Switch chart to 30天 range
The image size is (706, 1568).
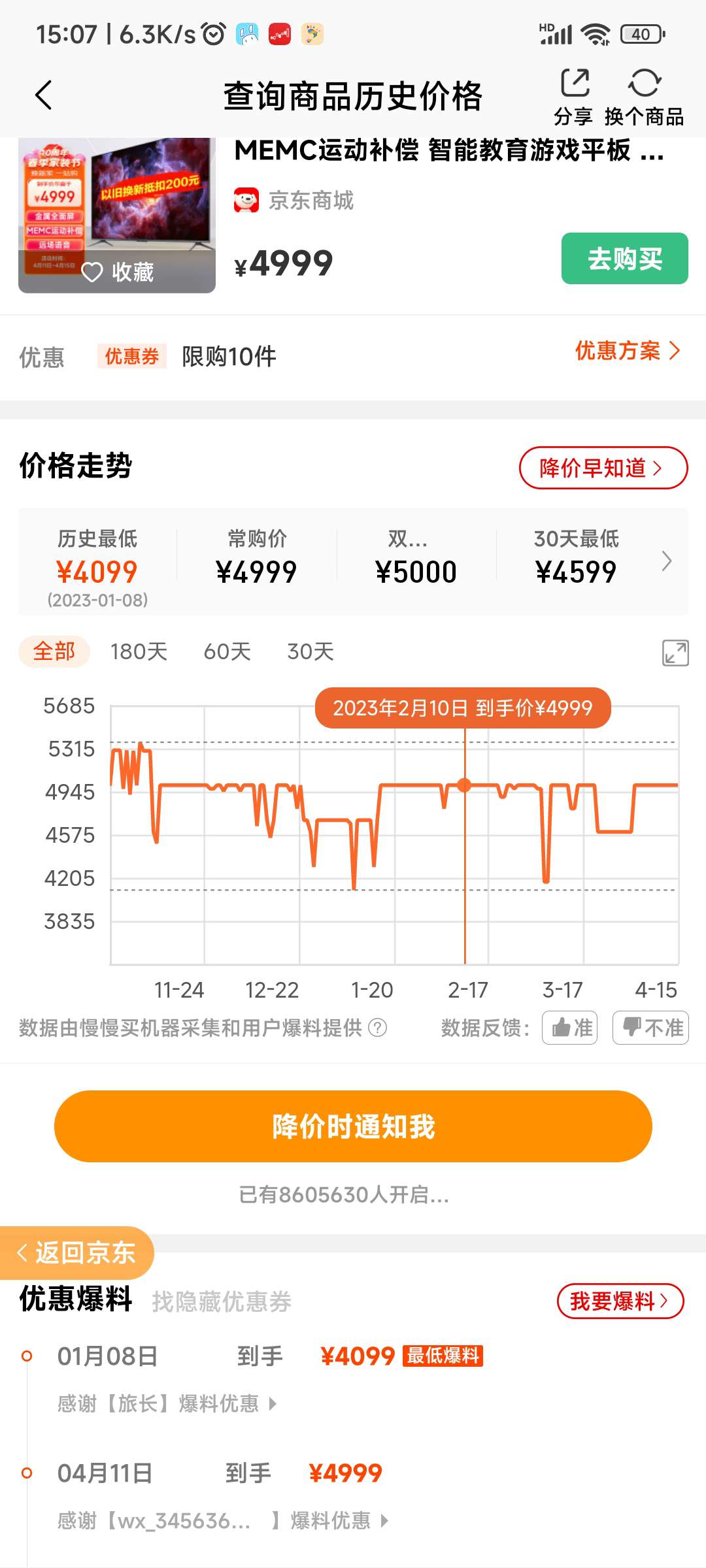click(311, 651)
